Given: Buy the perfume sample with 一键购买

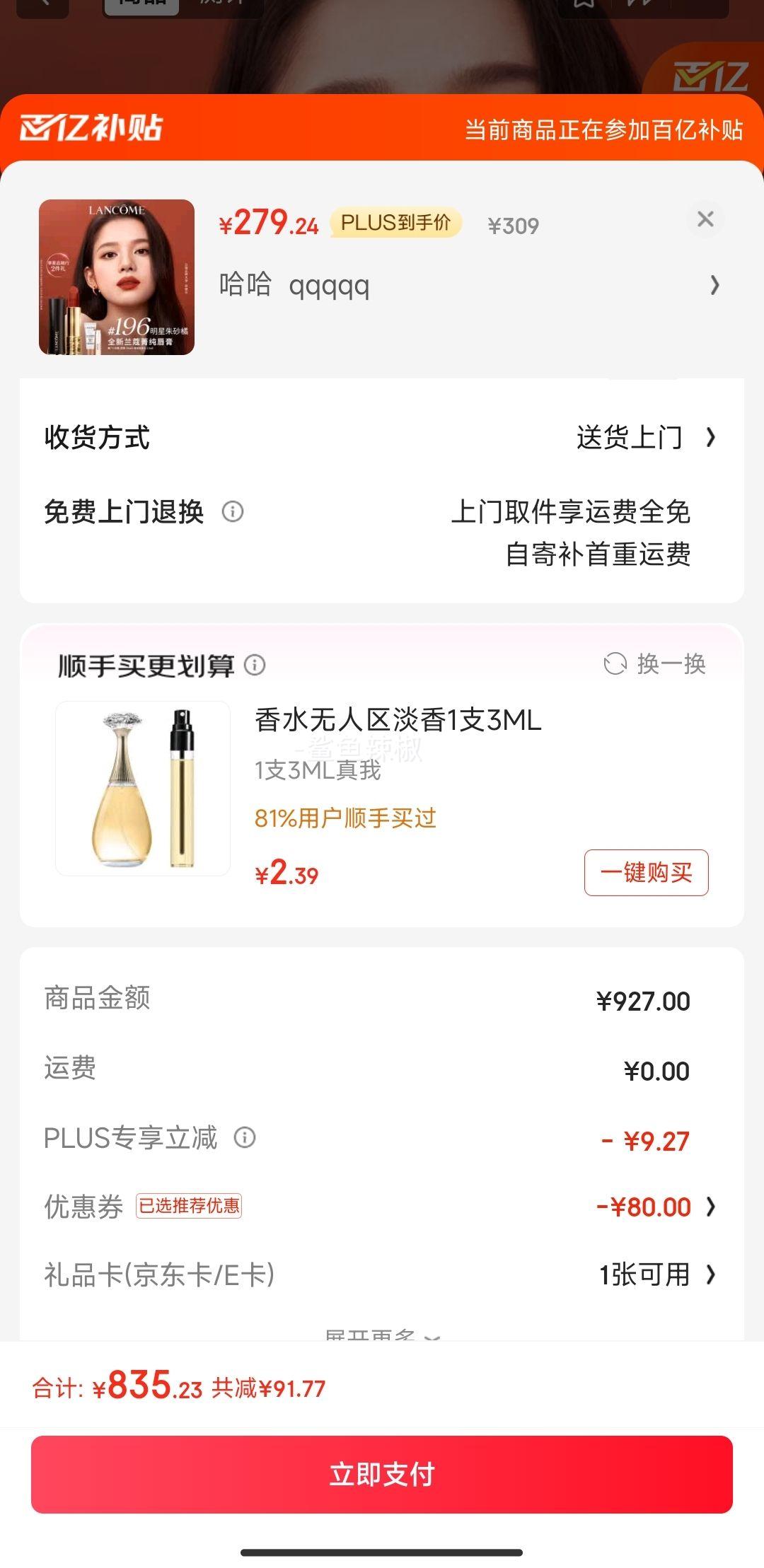Looking at the screenshot, I should pyautogui.click(x=646, y=873).
